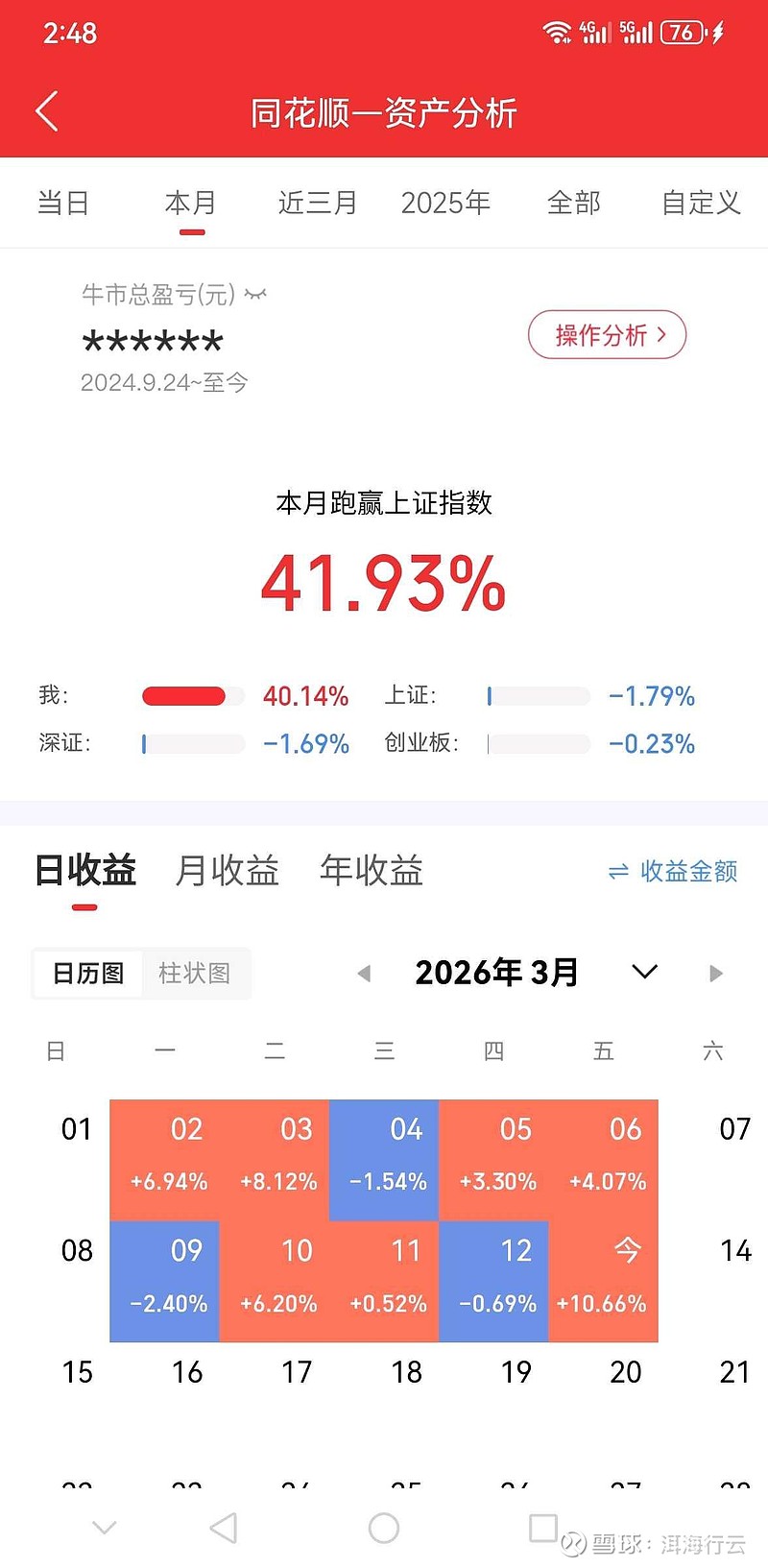The height and width of the screenshot is (1568, 768).
Task: Open the 操作分析 analysis button
Action: pyautogui.click(x=607, y=334)
